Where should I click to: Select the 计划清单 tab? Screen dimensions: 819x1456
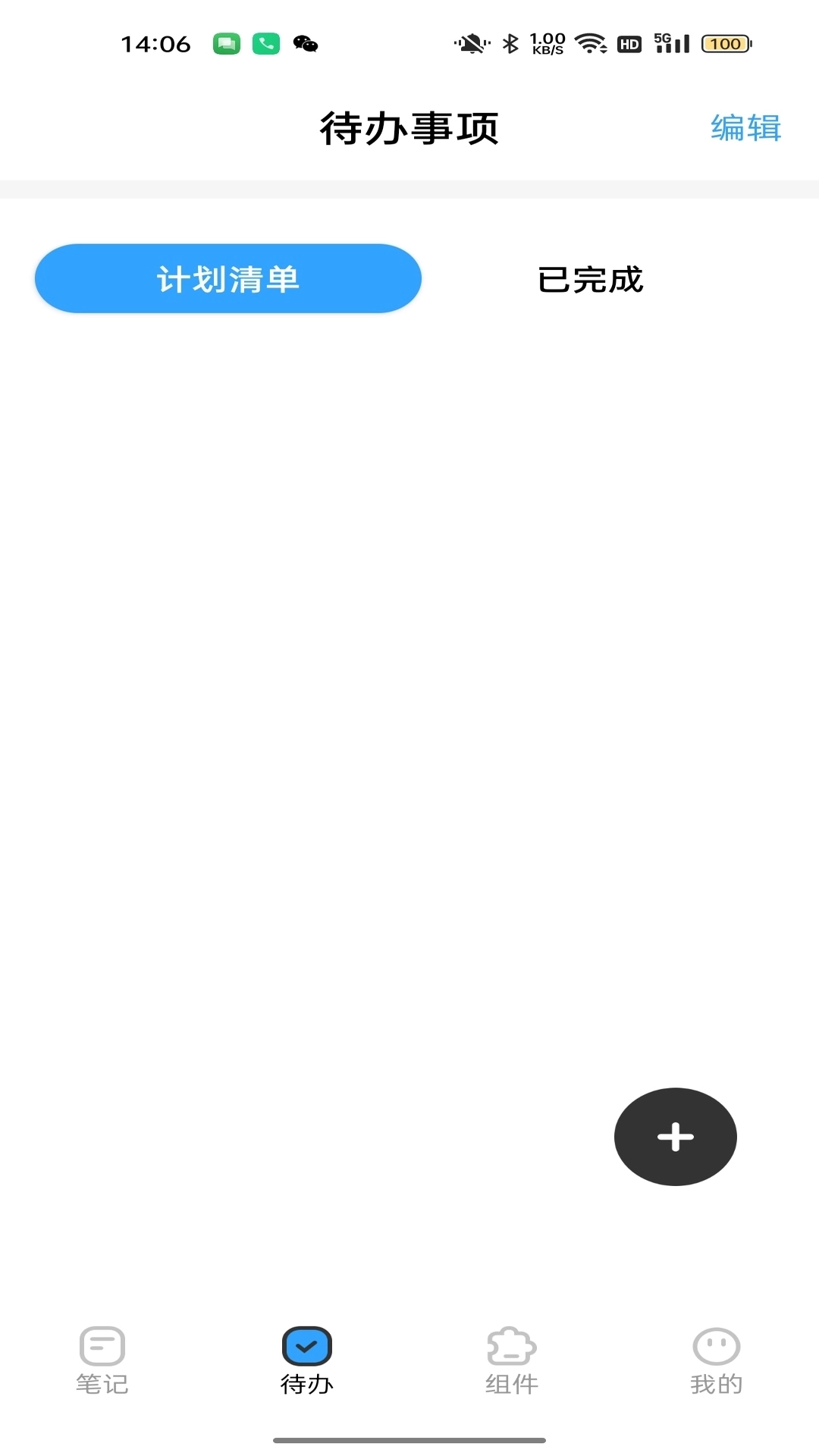(x=228, y=279)
